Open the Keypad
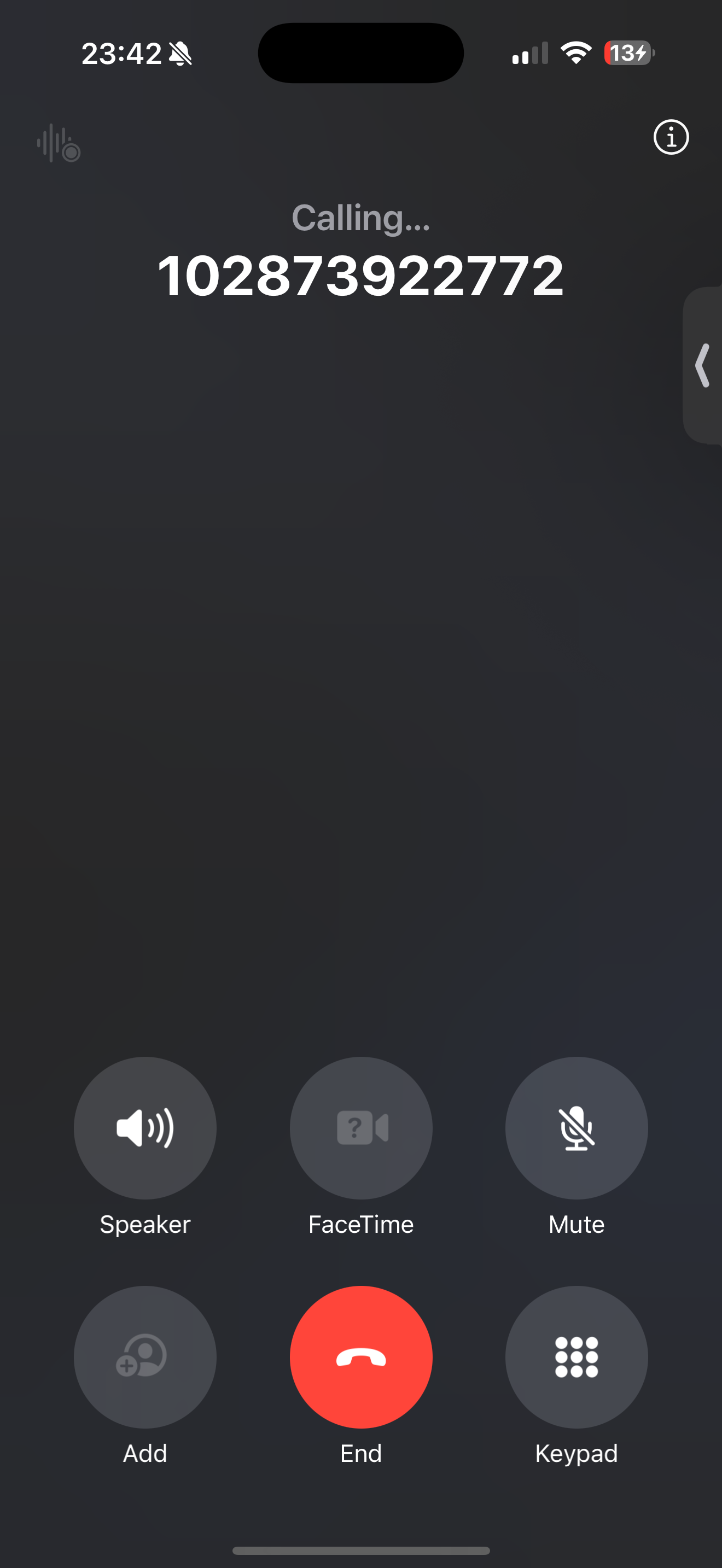Image resolution: width=722 pixels, height=1568 pixels. coord(576,1357)
